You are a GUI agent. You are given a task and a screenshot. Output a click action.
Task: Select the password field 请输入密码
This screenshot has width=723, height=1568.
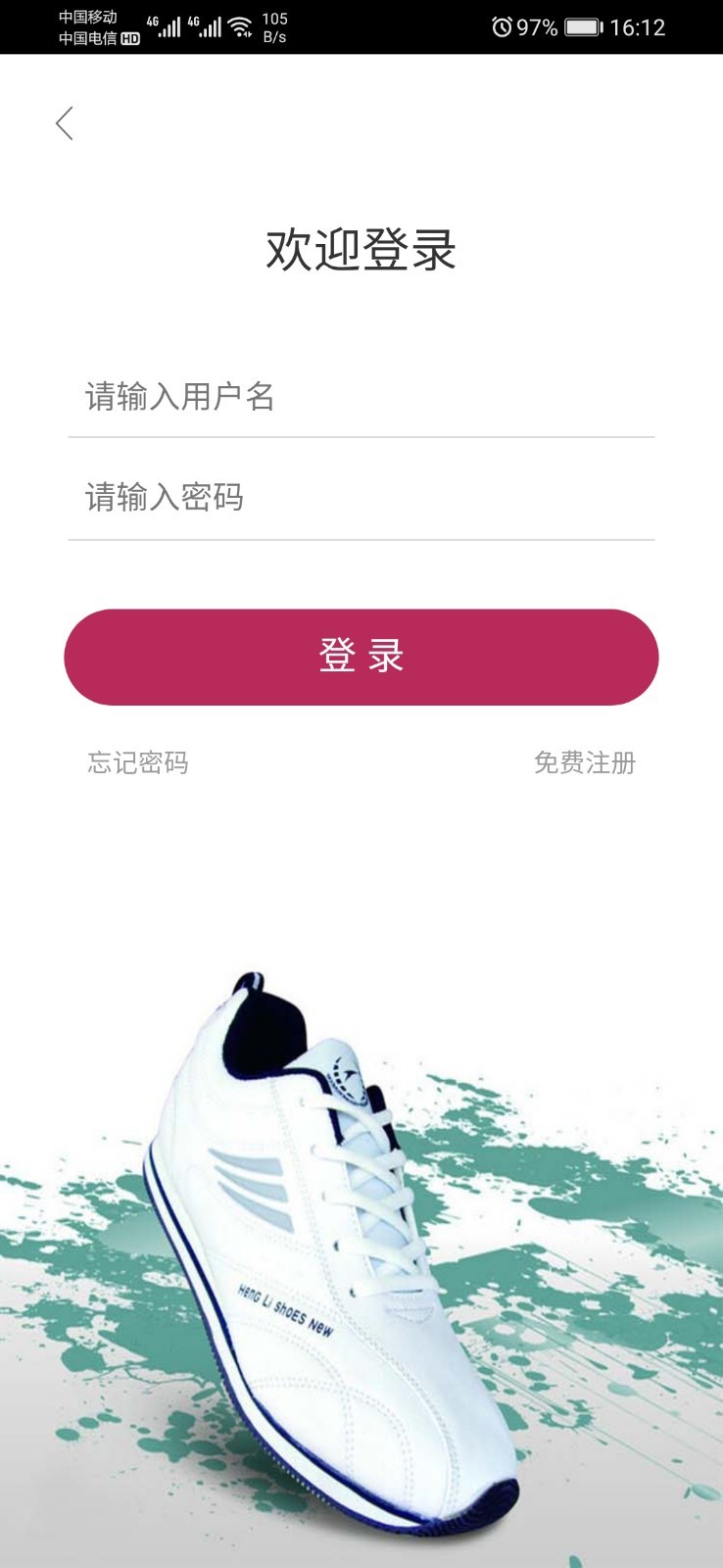361,498
